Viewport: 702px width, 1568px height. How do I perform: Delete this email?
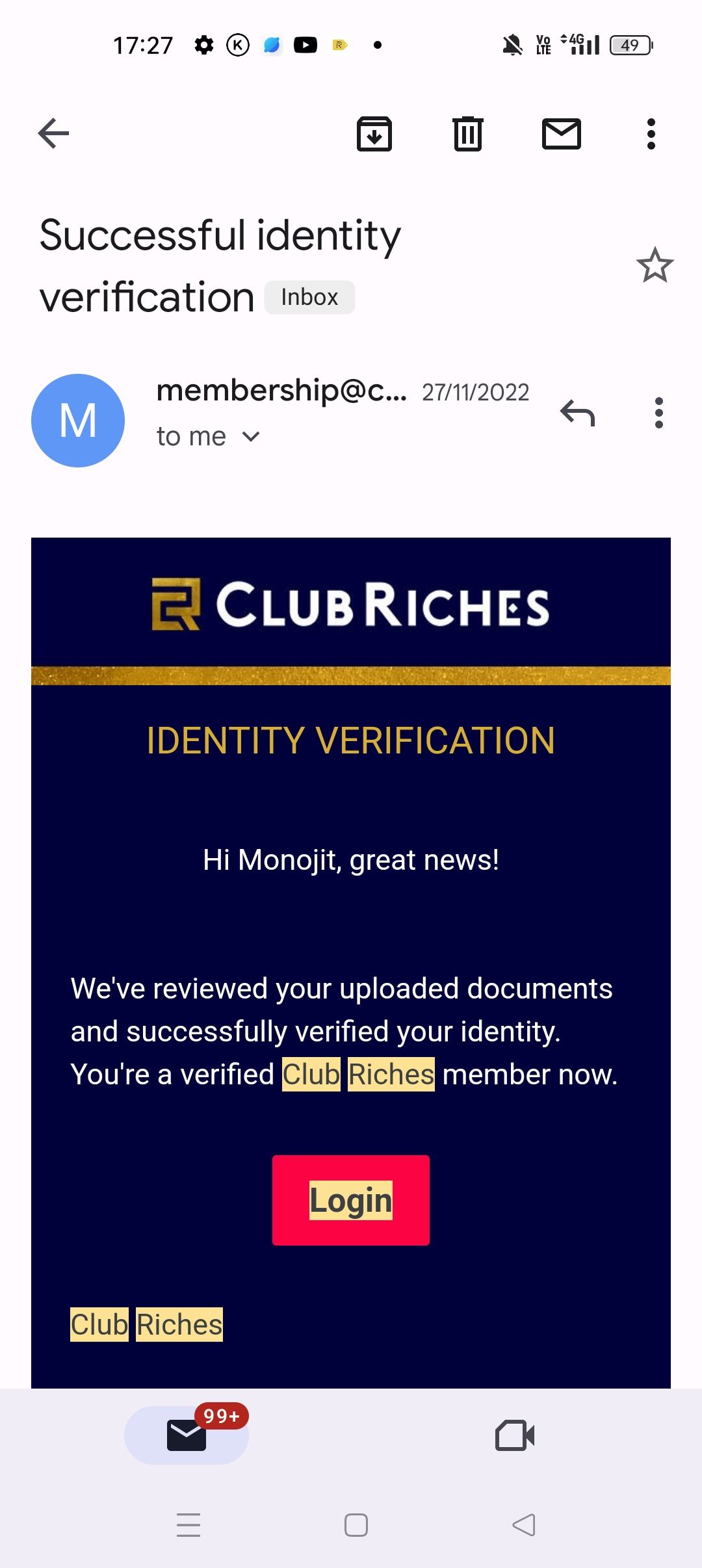point(467,134)
